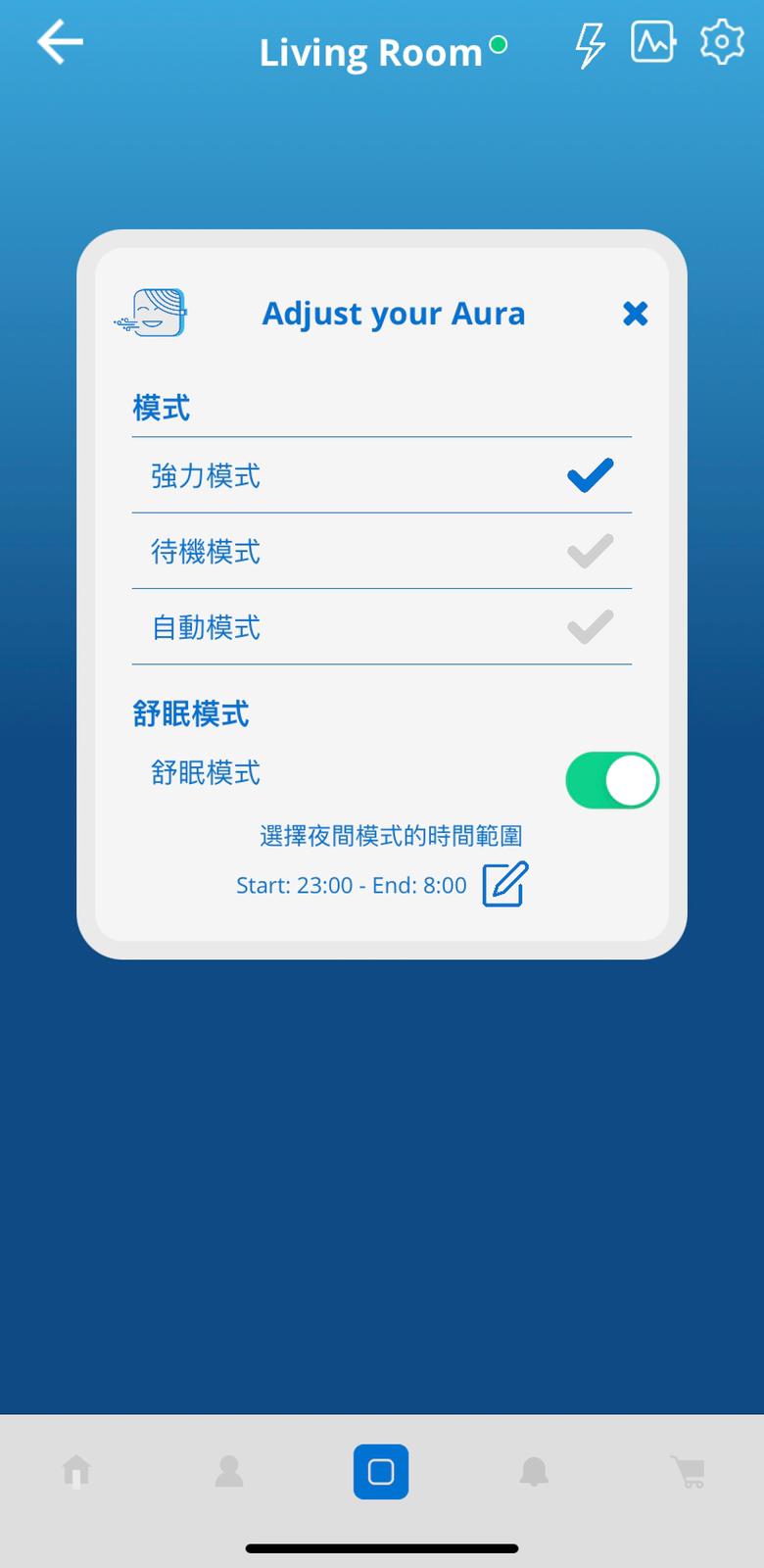Close the Adjust your Aura dialog
The image size is (764, 1568).
point(636,314)
